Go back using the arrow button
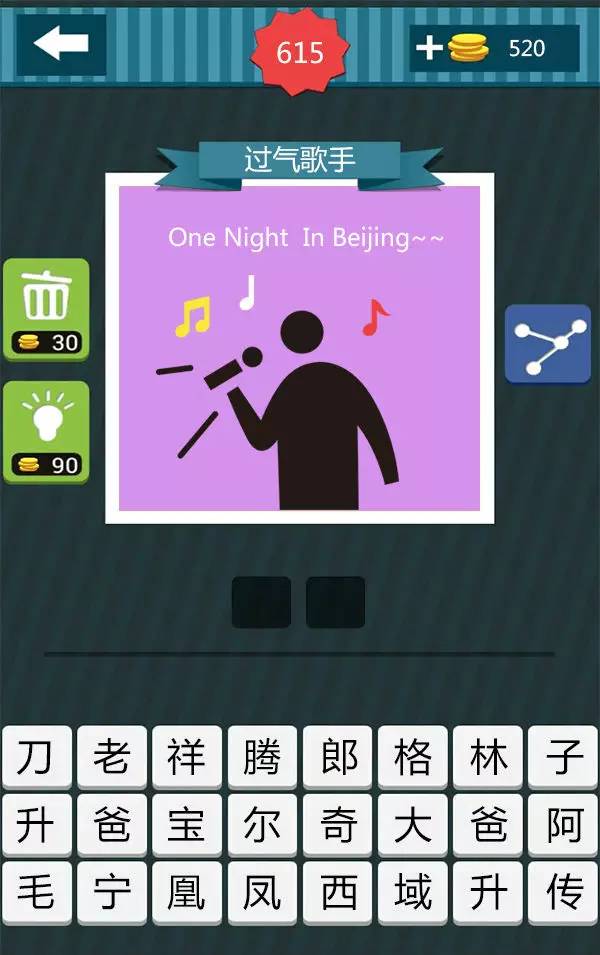This screenshot has height=955, width=600. [x=60, y=44]
